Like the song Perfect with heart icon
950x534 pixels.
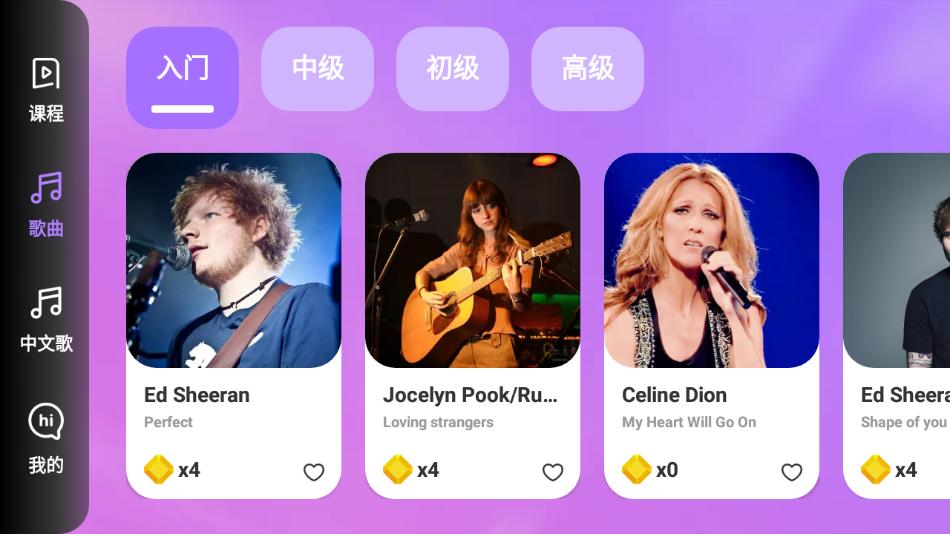coord(314,472)
